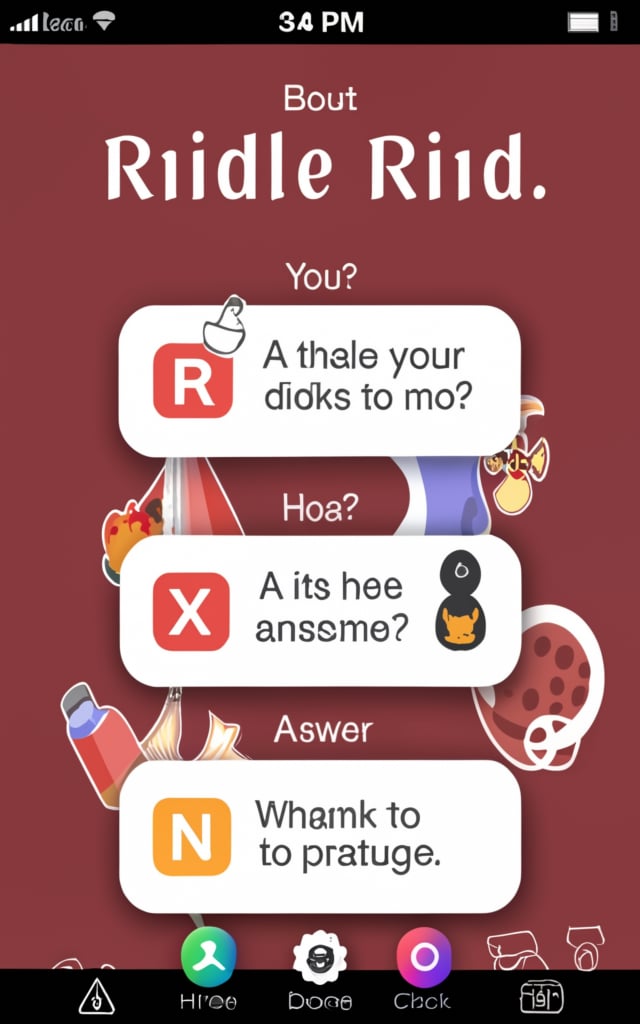Choose the X card "A its hee anssme?"
This screenshot has height=1024, width=640.
(x=320, y=610)
